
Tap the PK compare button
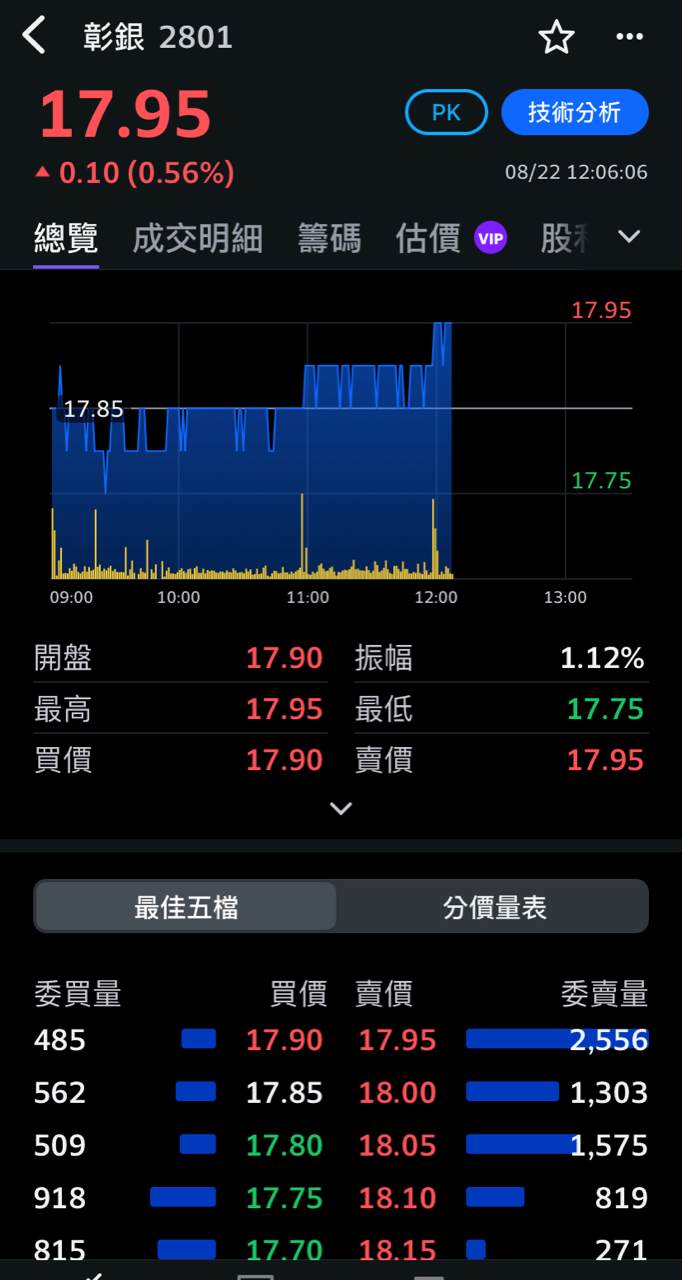click(x=446, y=113)
